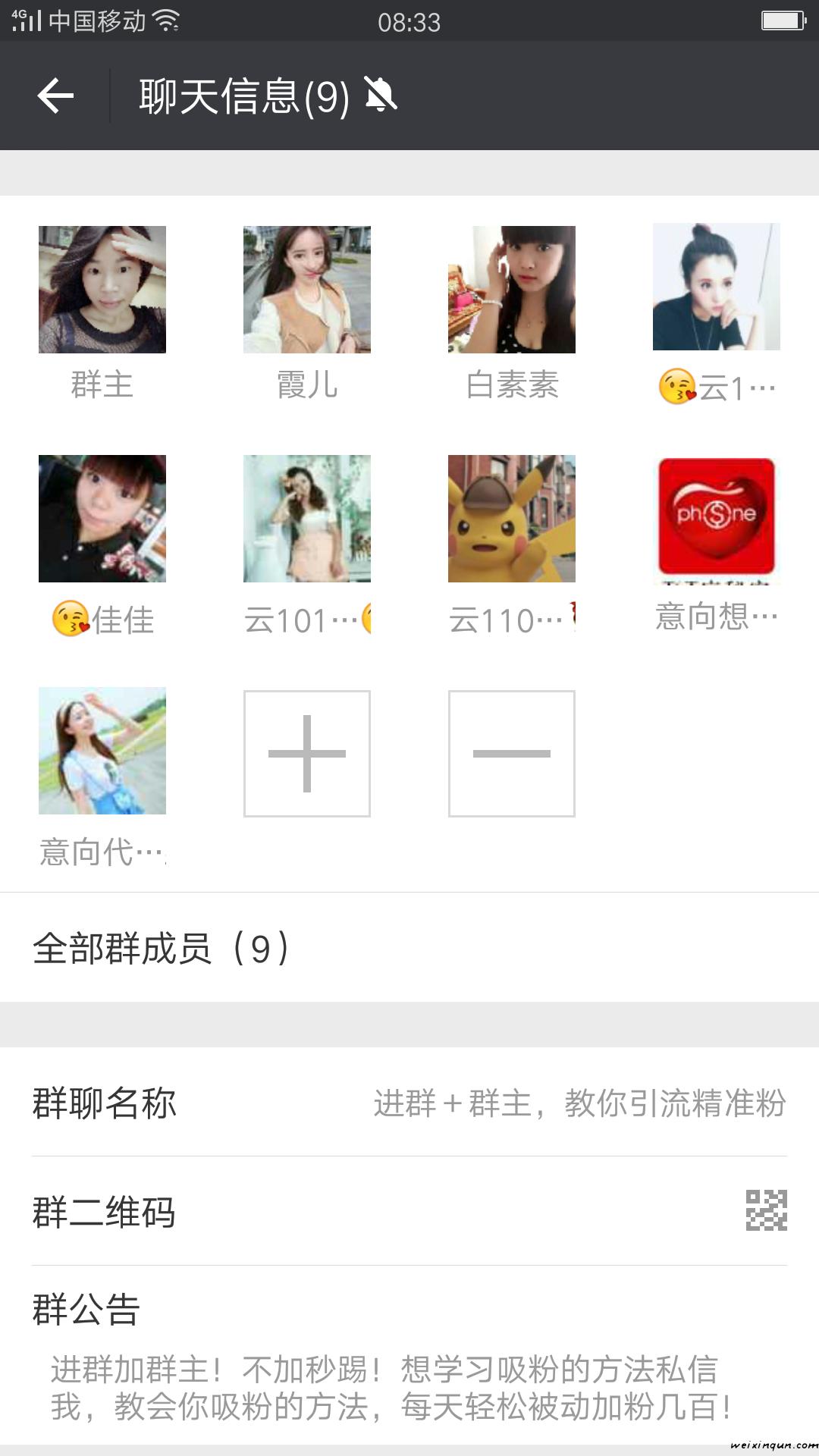This screenshot has width=819, height=1456.
Task: Open member 云101's profile
Action: coord(307,519)
